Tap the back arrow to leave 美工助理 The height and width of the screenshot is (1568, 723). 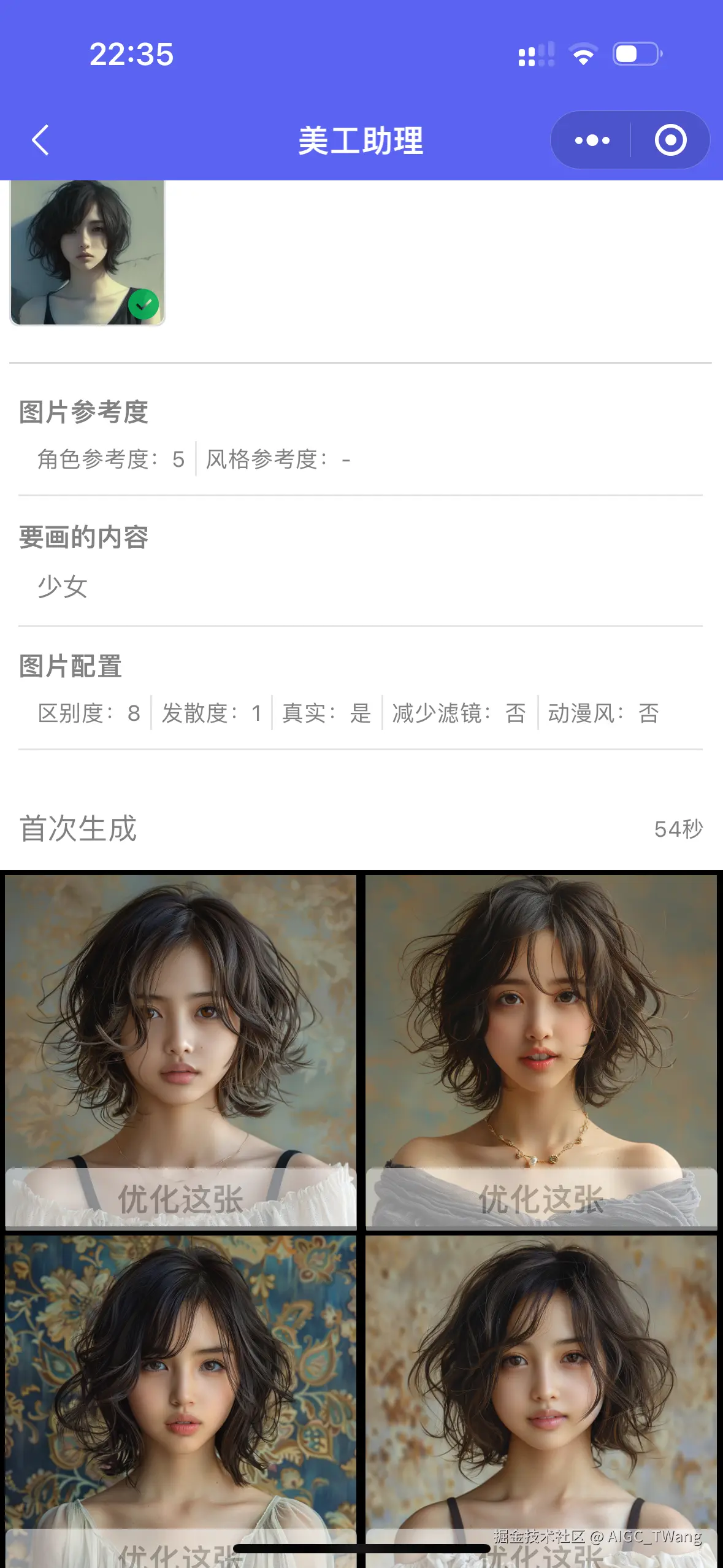[40, 140]
